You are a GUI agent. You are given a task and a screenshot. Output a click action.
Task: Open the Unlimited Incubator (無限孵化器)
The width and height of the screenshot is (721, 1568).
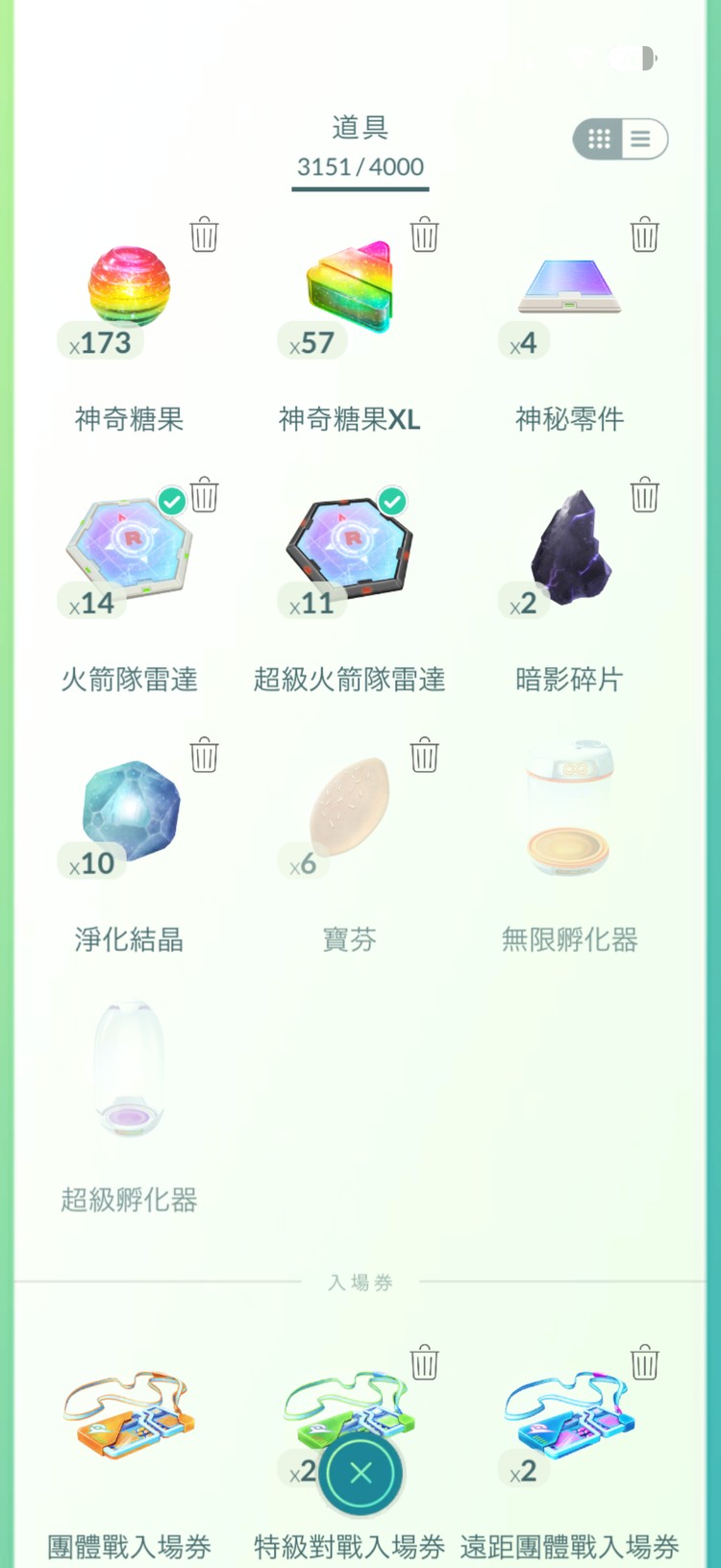coord(567,808)
